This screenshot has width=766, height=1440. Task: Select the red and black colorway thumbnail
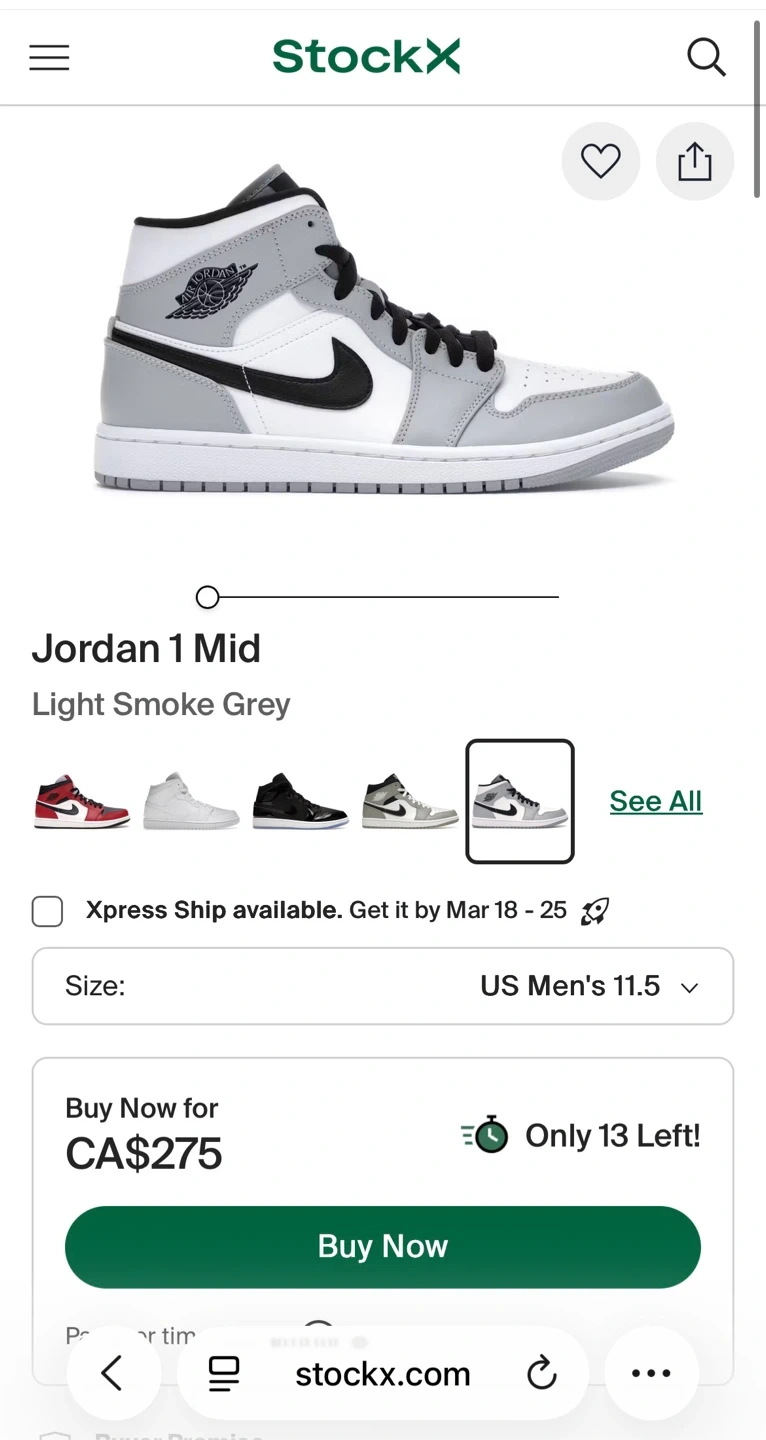coord(82,802)
